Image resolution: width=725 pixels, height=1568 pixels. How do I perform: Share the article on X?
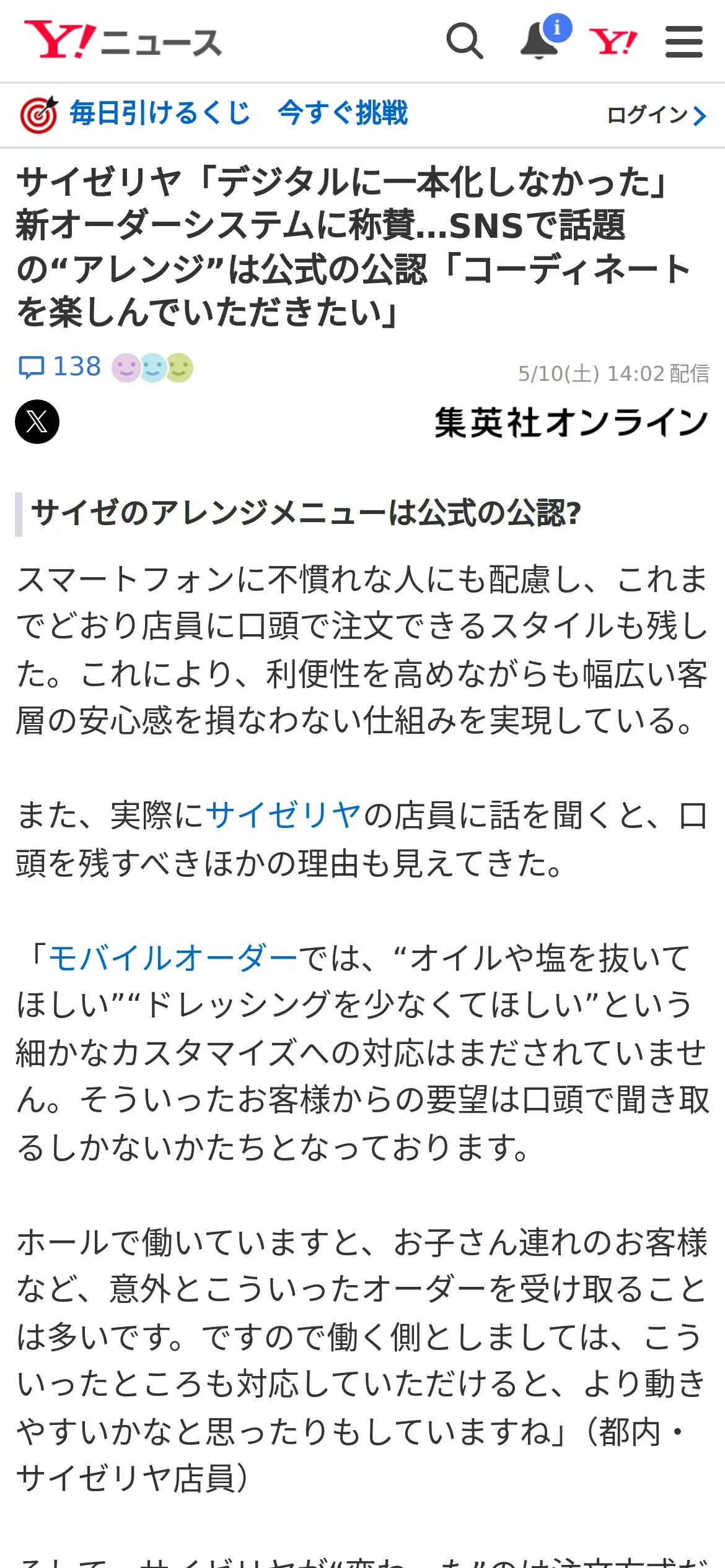(37, 422)
